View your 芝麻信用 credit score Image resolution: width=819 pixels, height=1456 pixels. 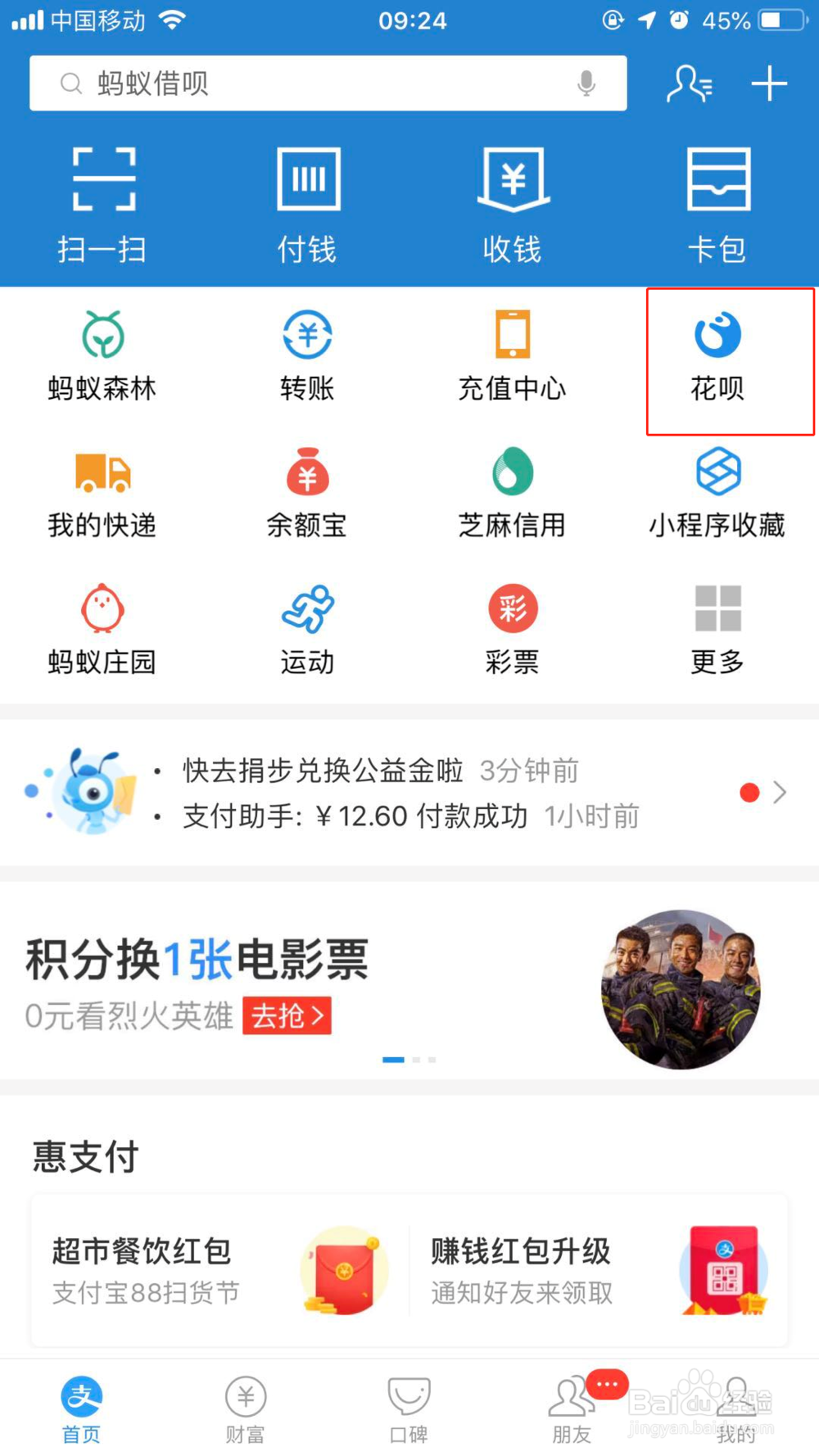tap(512, 490)
